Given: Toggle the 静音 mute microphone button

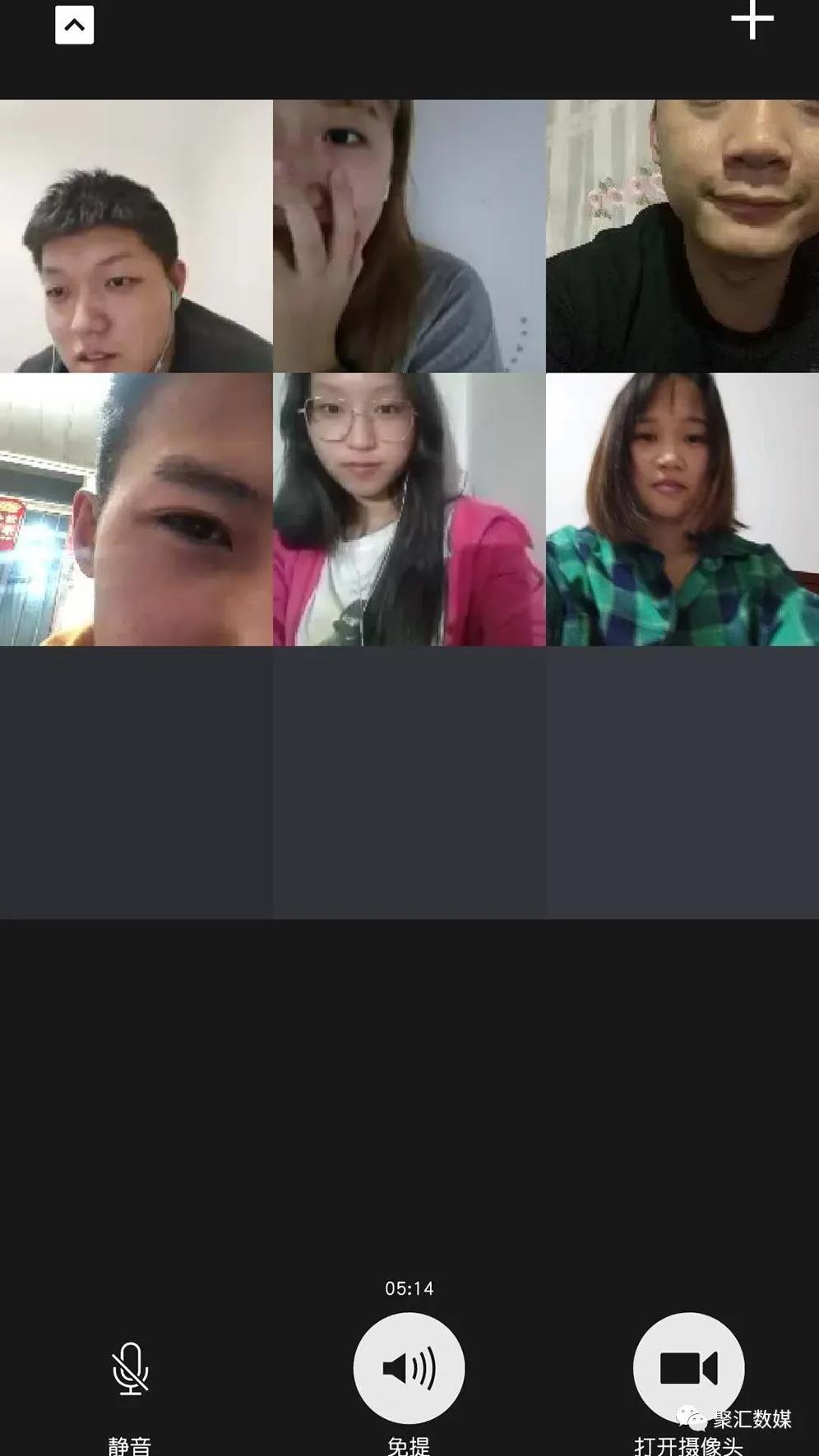Looking at the screenshot, I should pos(130,1368).
